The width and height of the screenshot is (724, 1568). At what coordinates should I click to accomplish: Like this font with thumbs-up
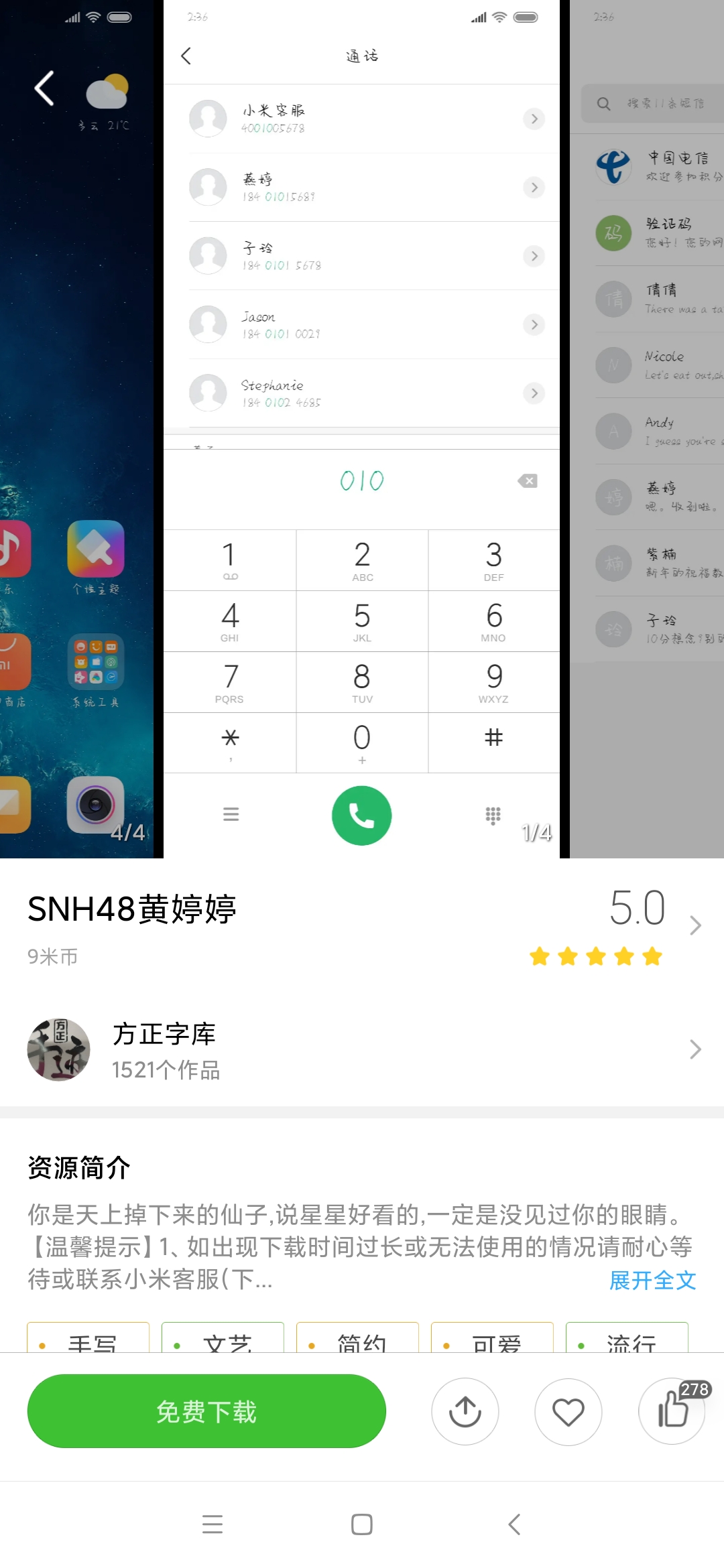click(672, 1411)
